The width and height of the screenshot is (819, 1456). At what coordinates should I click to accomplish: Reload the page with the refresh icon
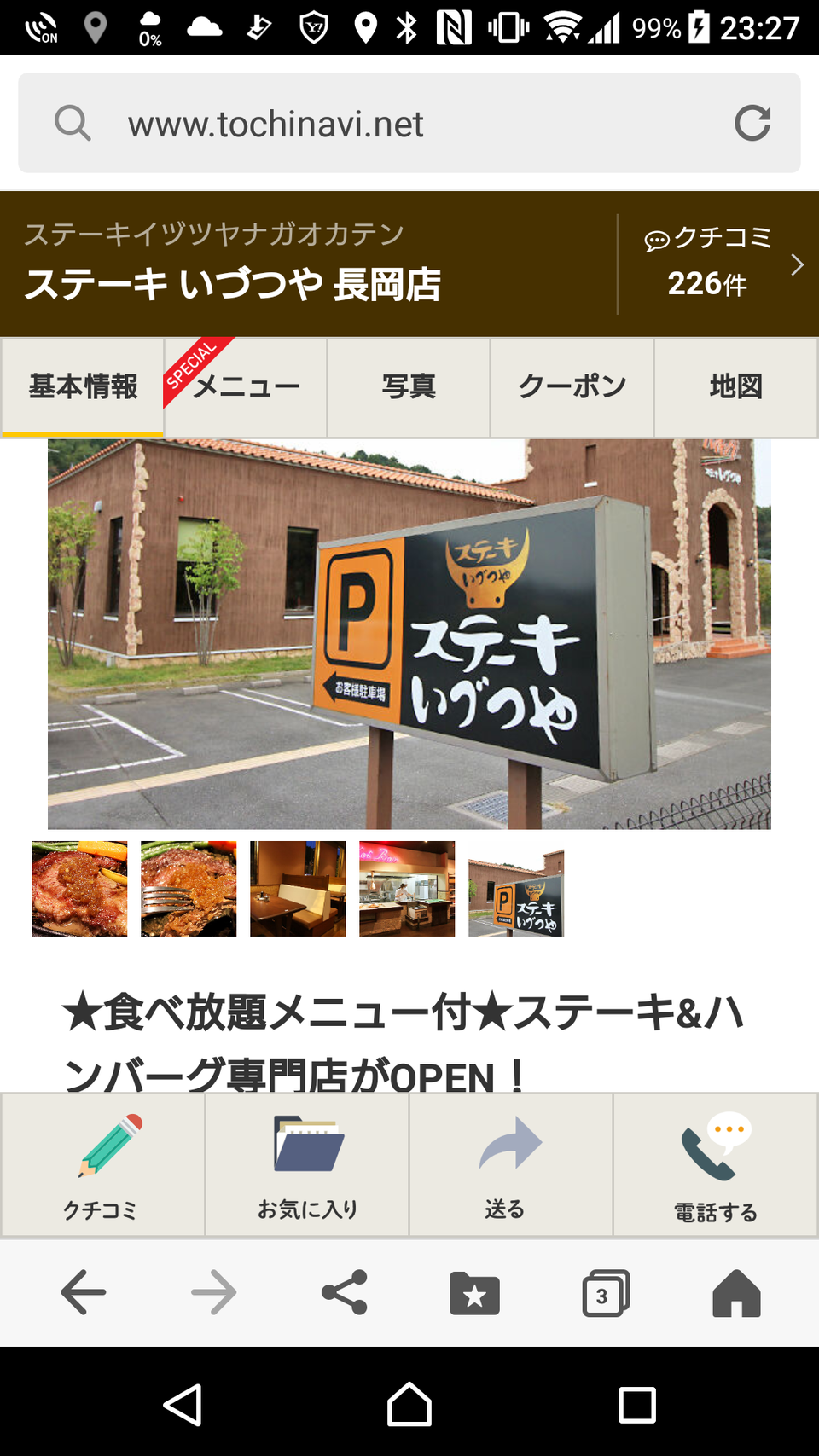752,123
